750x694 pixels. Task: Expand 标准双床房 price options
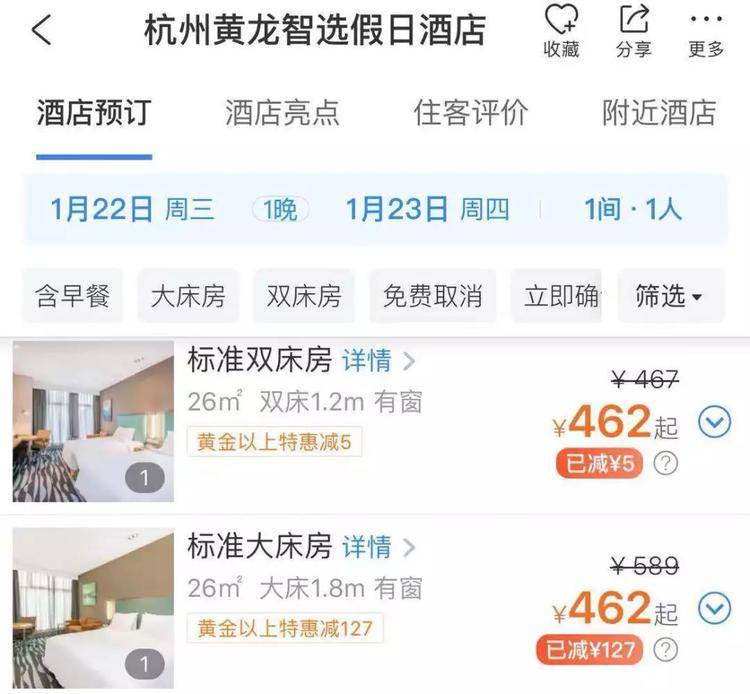[x=714, y=424]
